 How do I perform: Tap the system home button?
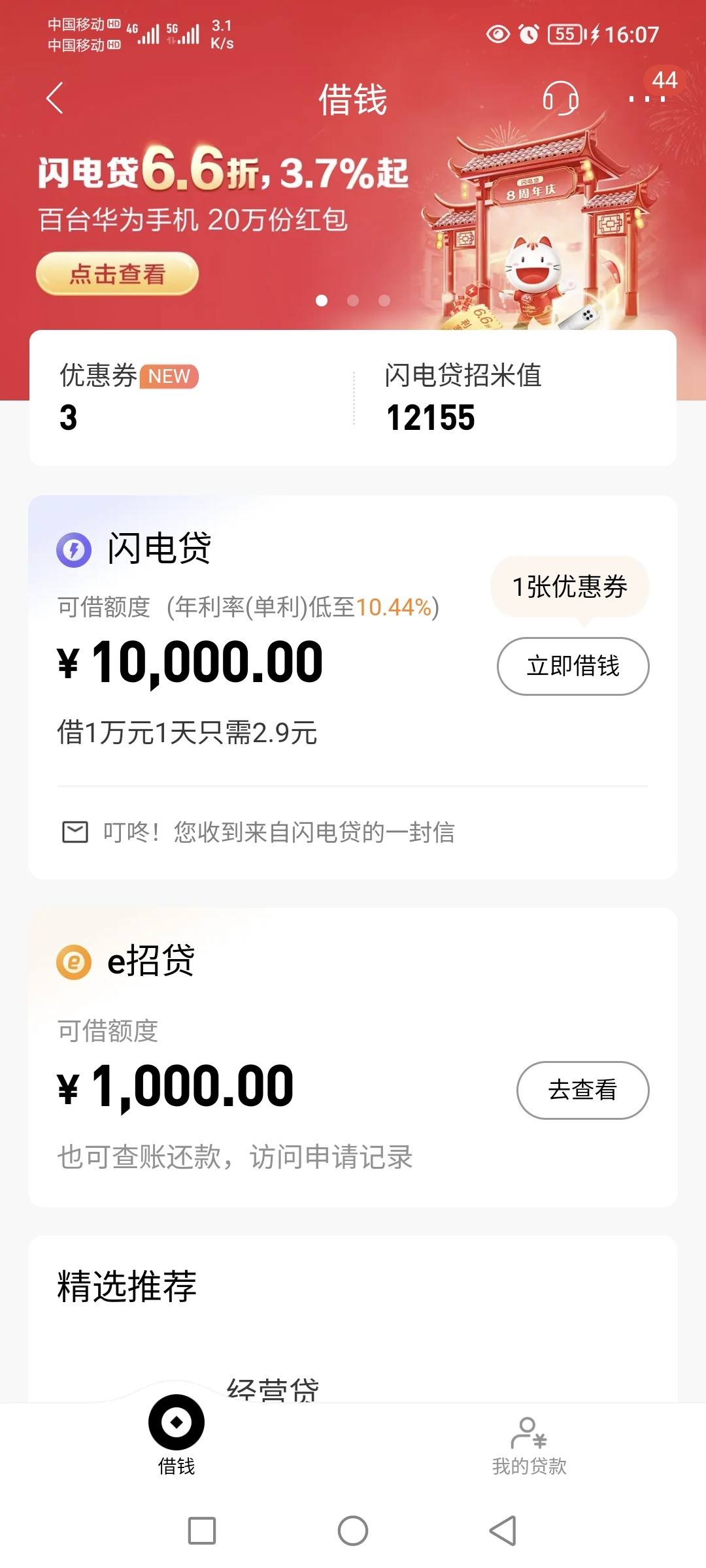pos(353,1531)
